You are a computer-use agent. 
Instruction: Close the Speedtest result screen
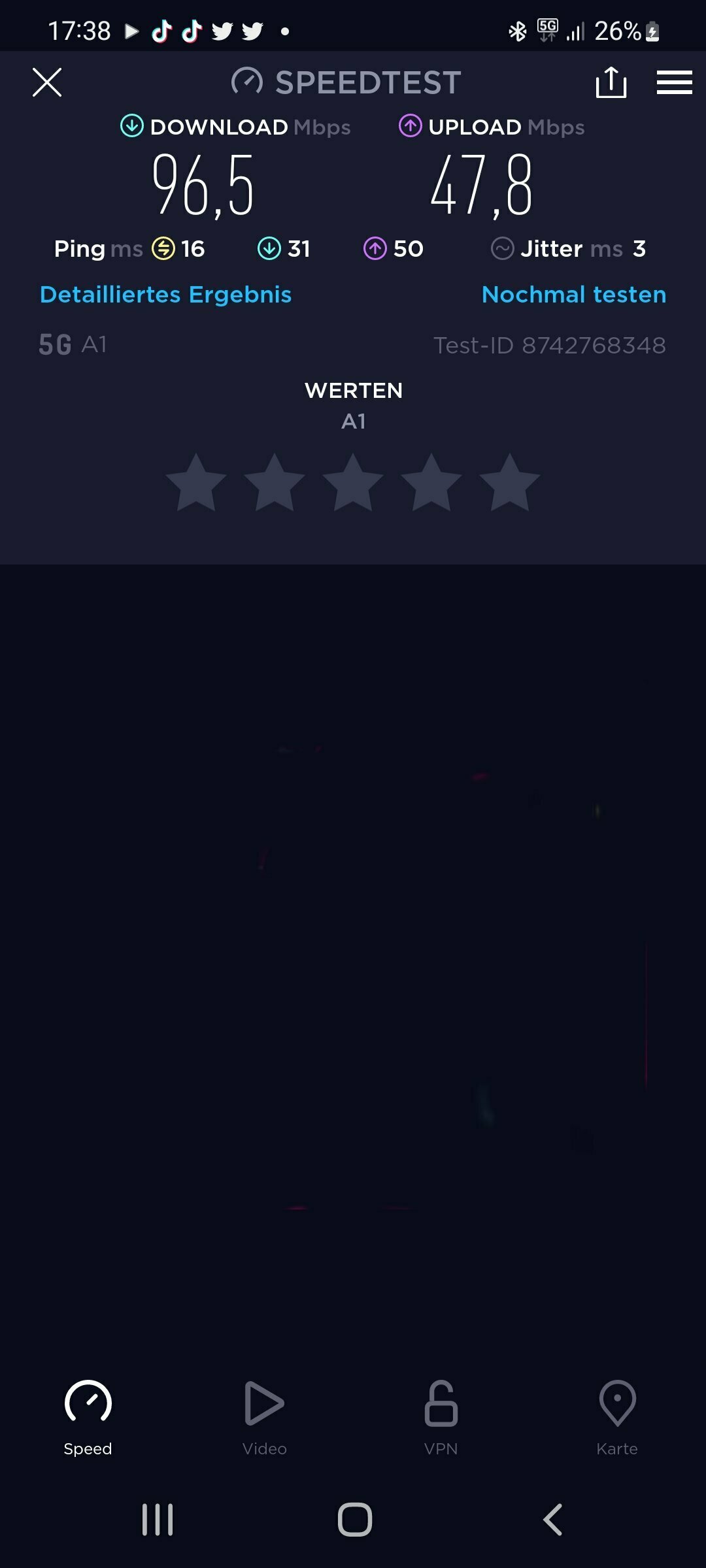47,82
